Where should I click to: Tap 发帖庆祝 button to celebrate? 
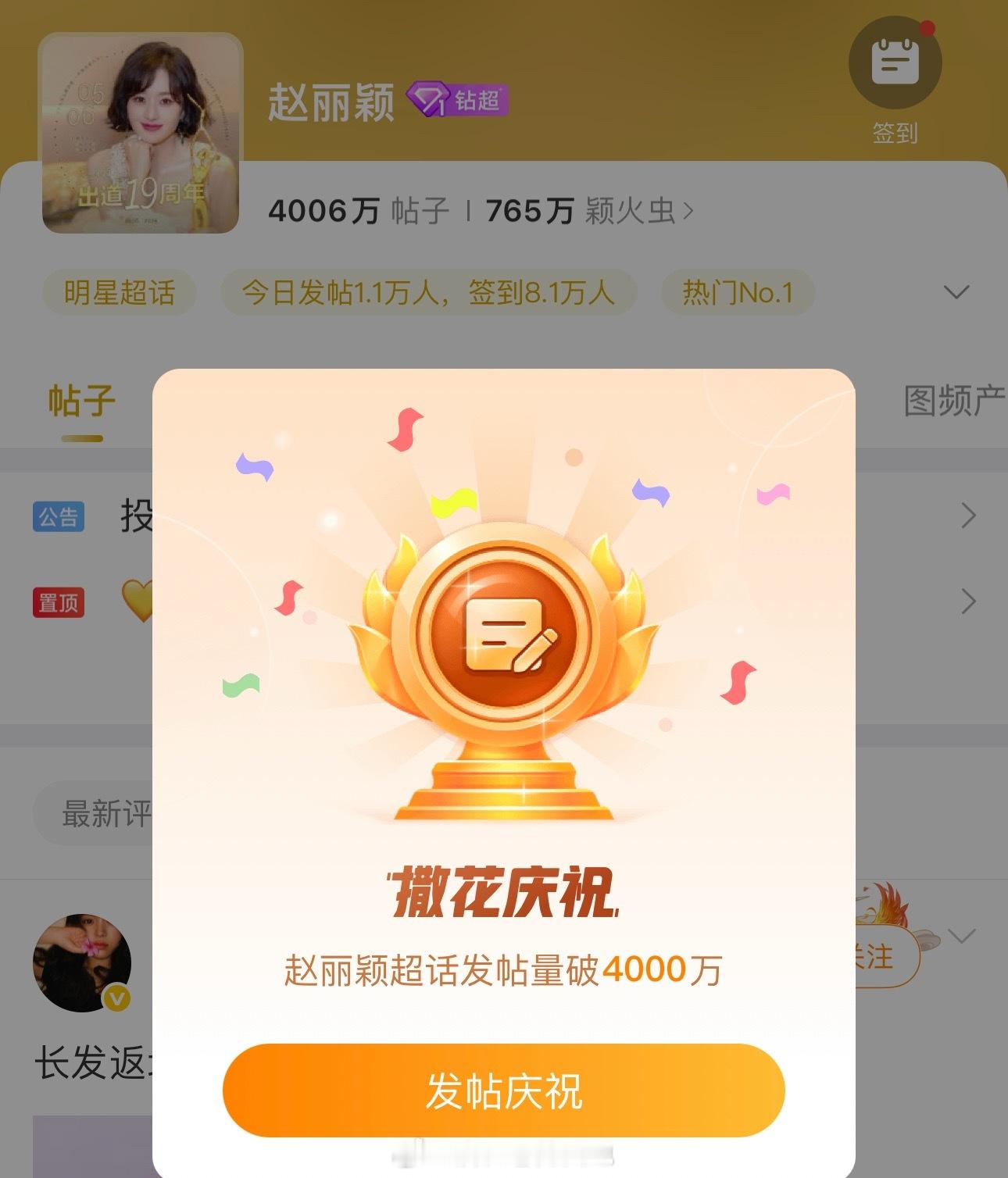pos(503,1091)
